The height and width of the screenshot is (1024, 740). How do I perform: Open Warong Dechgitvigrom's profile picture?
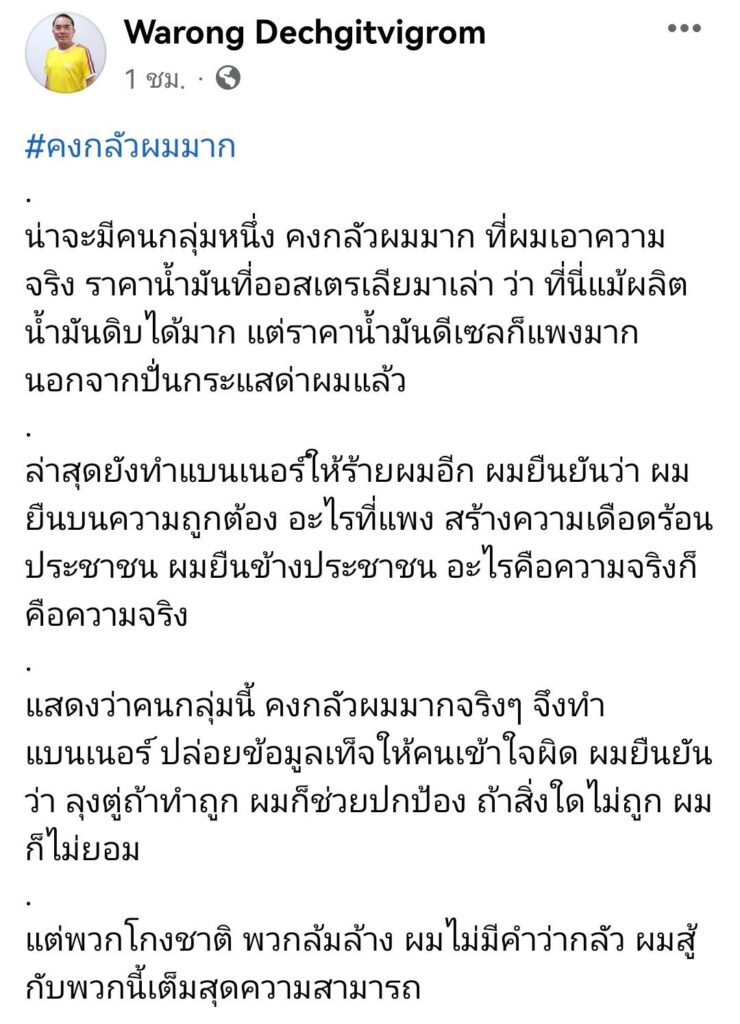65,53
